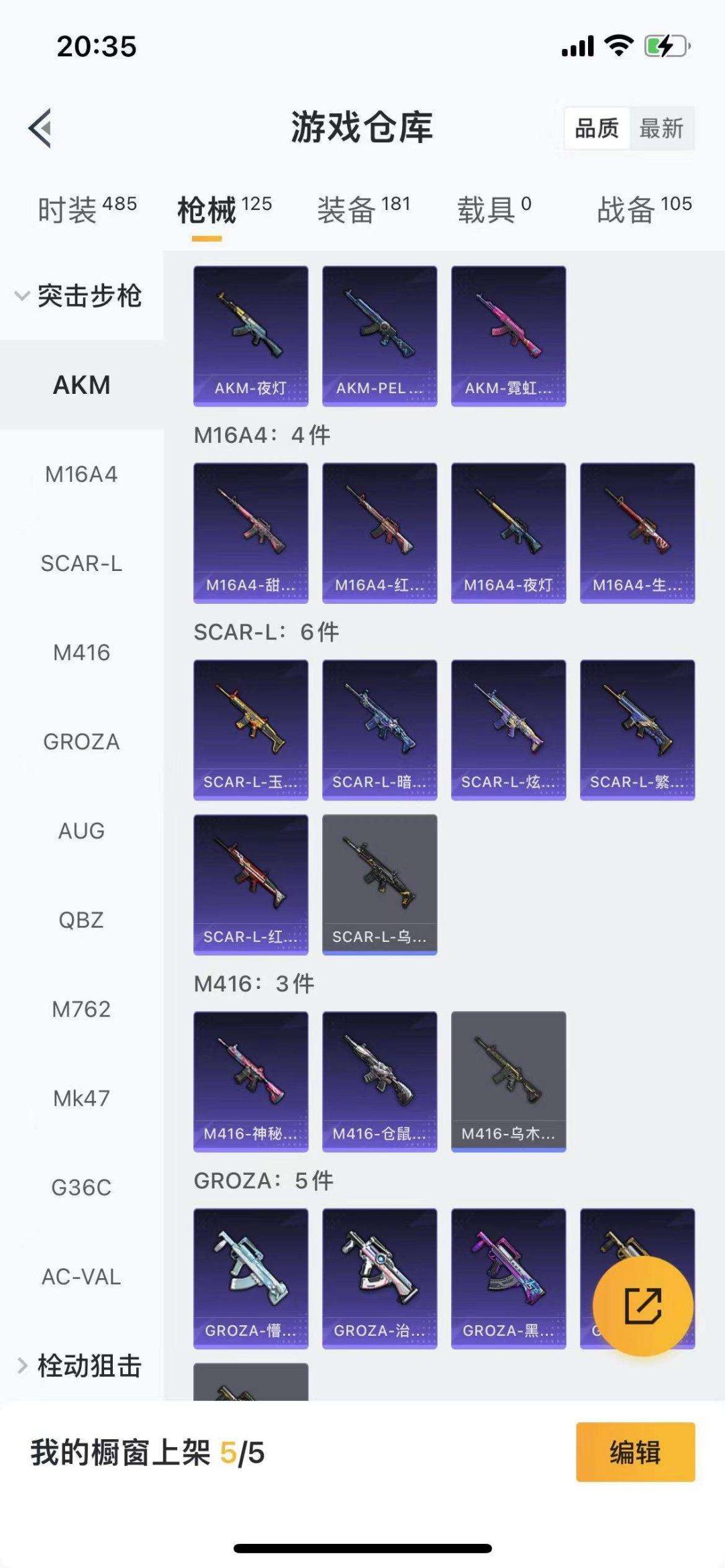725x1568 pixels.
Task: Switch to the 载具 tab
Action: 494,210
